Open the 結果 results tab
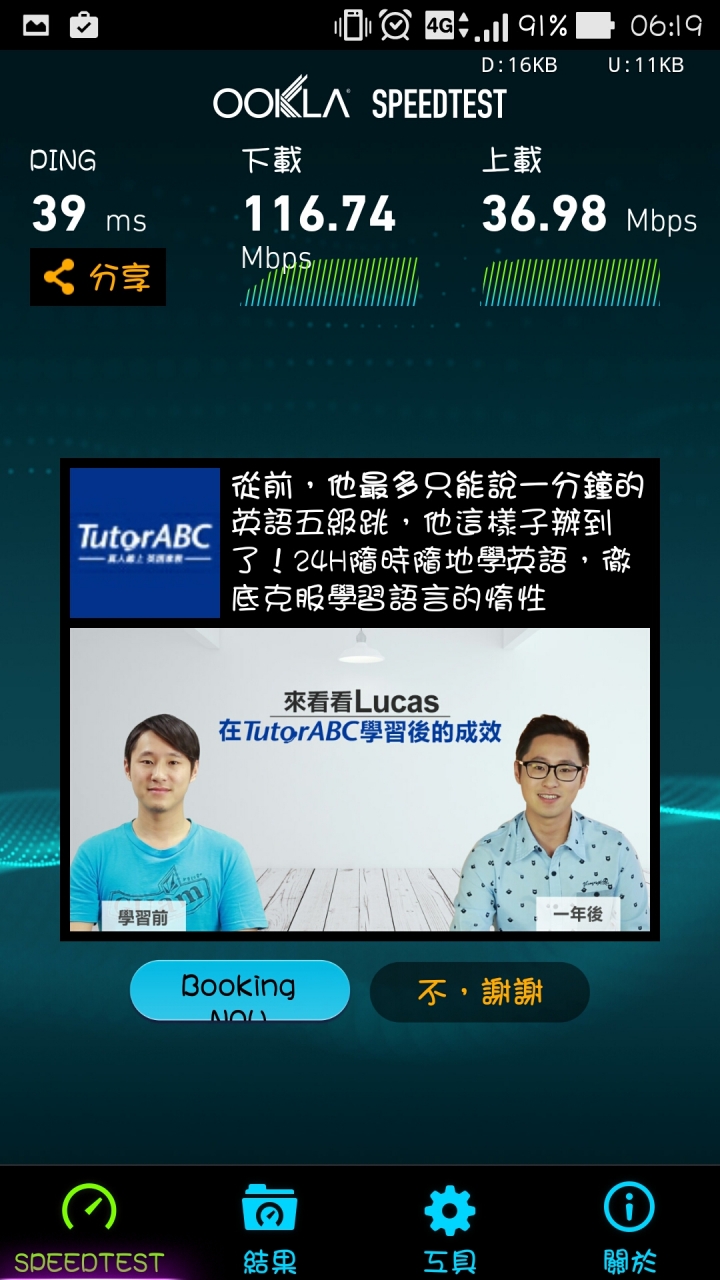Screen dimensions: 720x1280 pos(270,1228)
